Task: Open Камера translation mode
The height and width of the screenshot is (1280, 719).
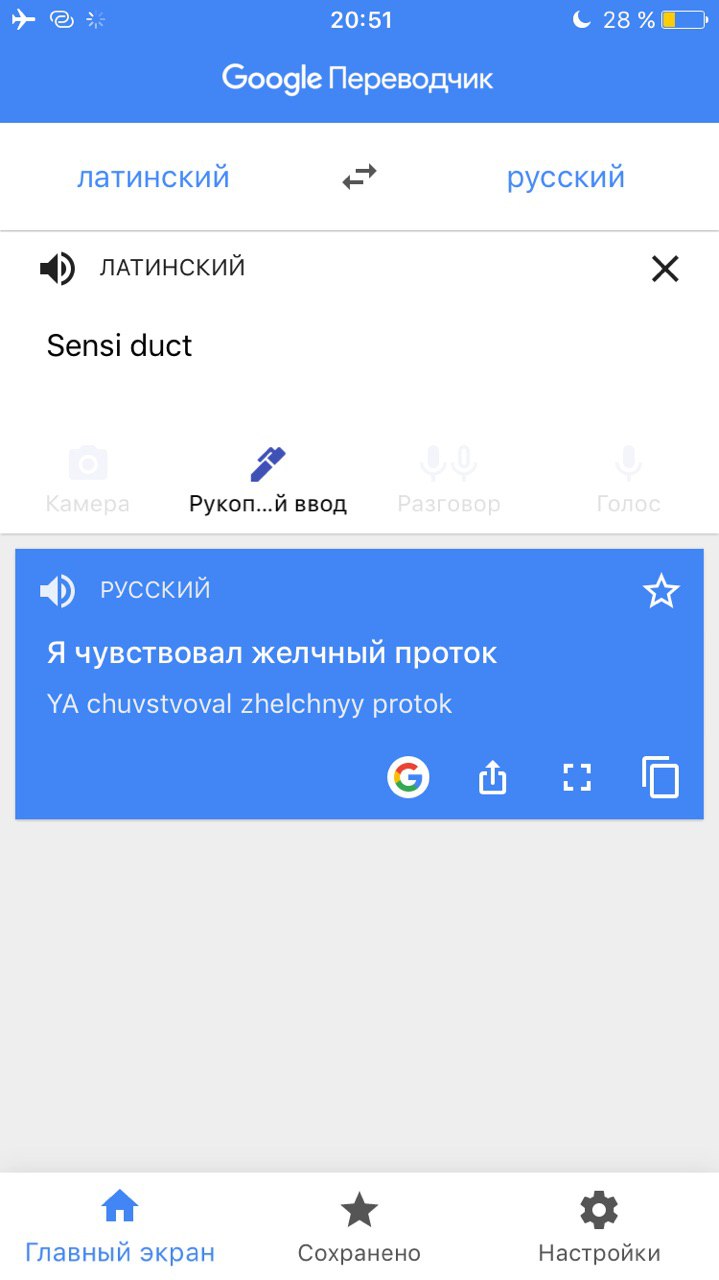Action: tap(88, 480)
